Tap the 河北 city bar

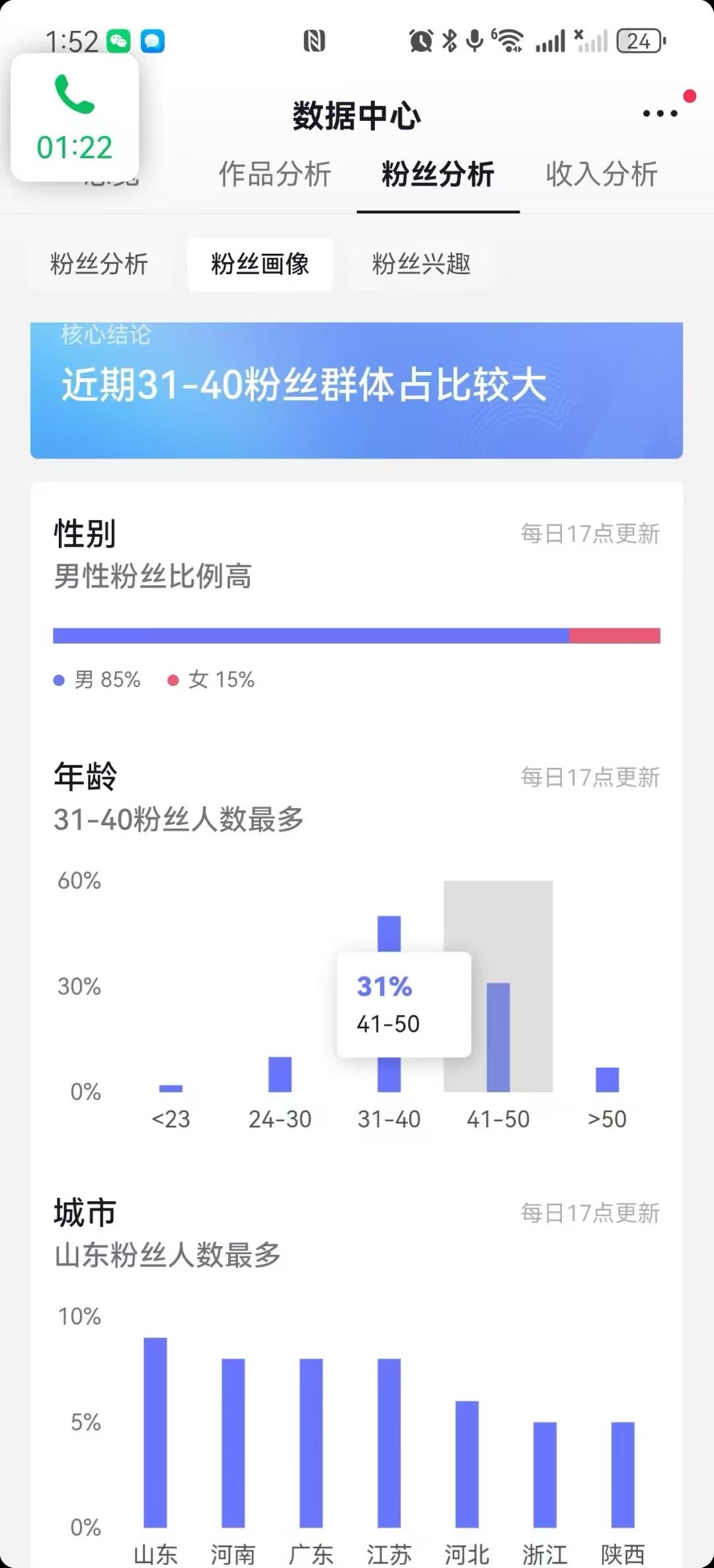click(467, 1464)
